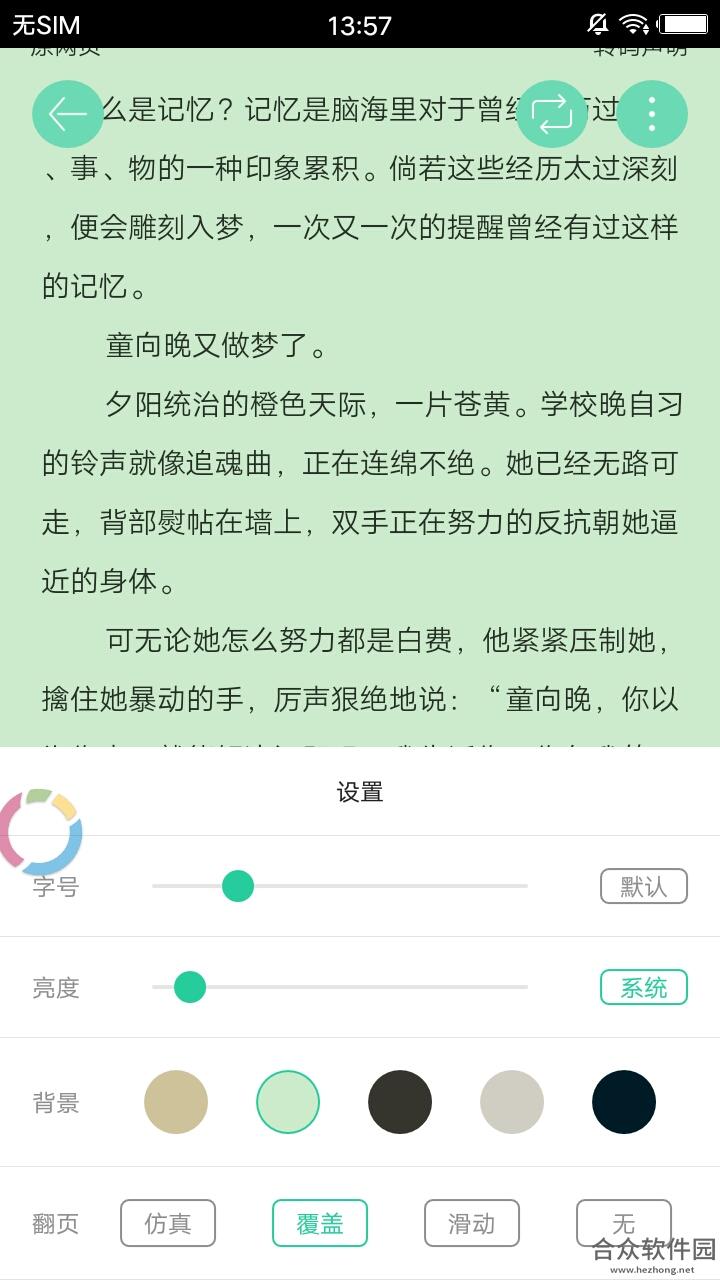Choose 覆盖 page-turn mode

320,1223
